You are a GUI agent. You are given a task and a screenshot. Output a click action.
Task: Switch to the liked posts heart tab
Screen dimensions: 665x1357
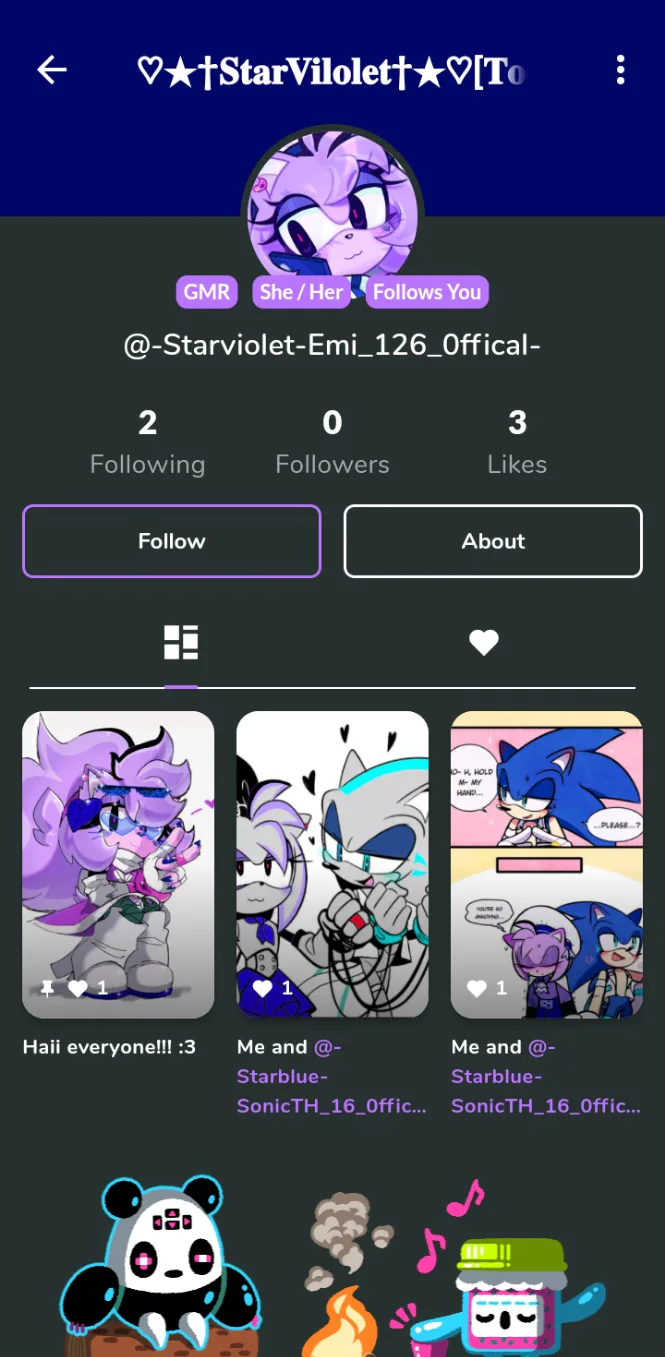[x=484, y=643]
